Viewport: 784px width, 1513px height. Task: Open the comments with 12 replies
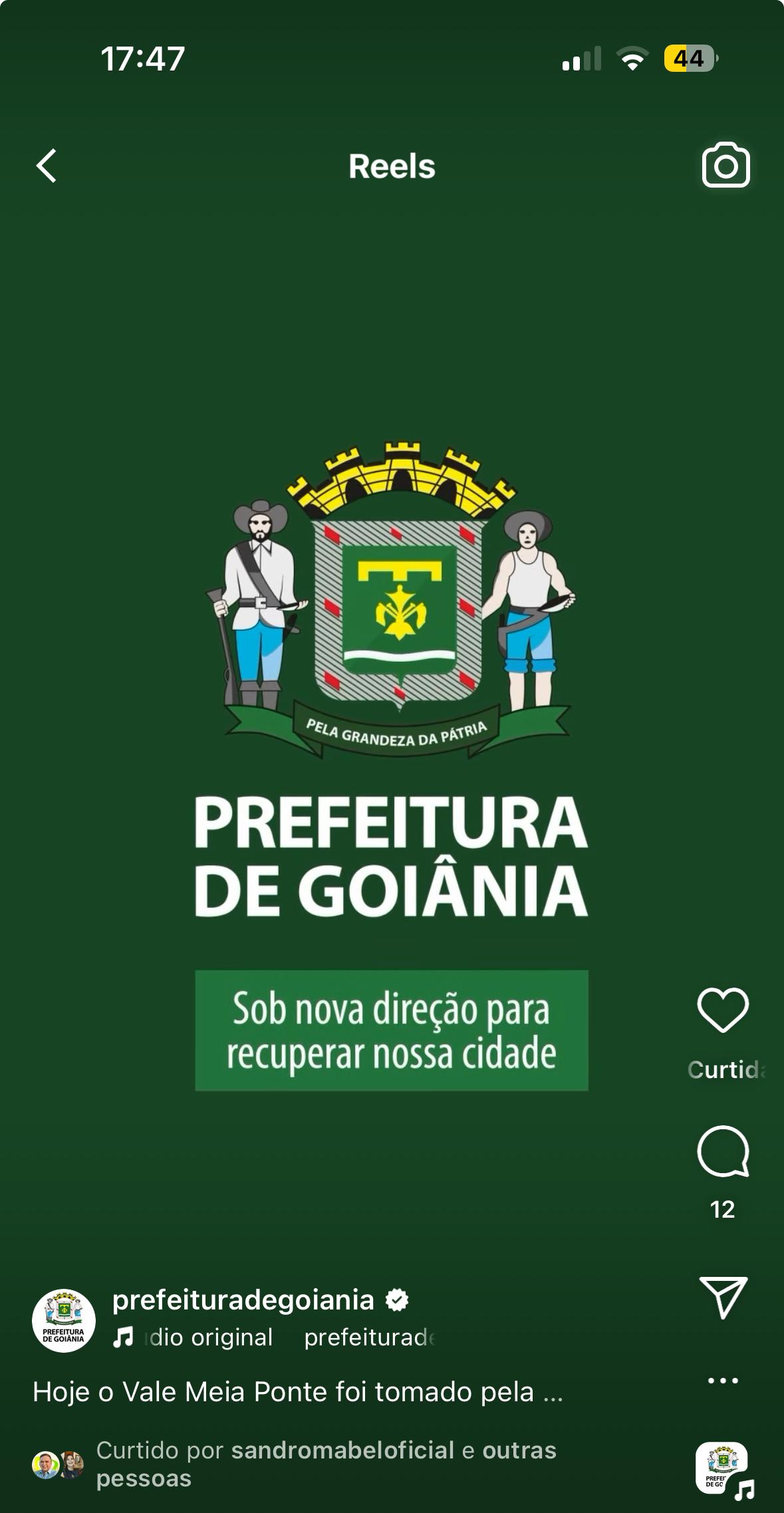tap(723, 1152)
